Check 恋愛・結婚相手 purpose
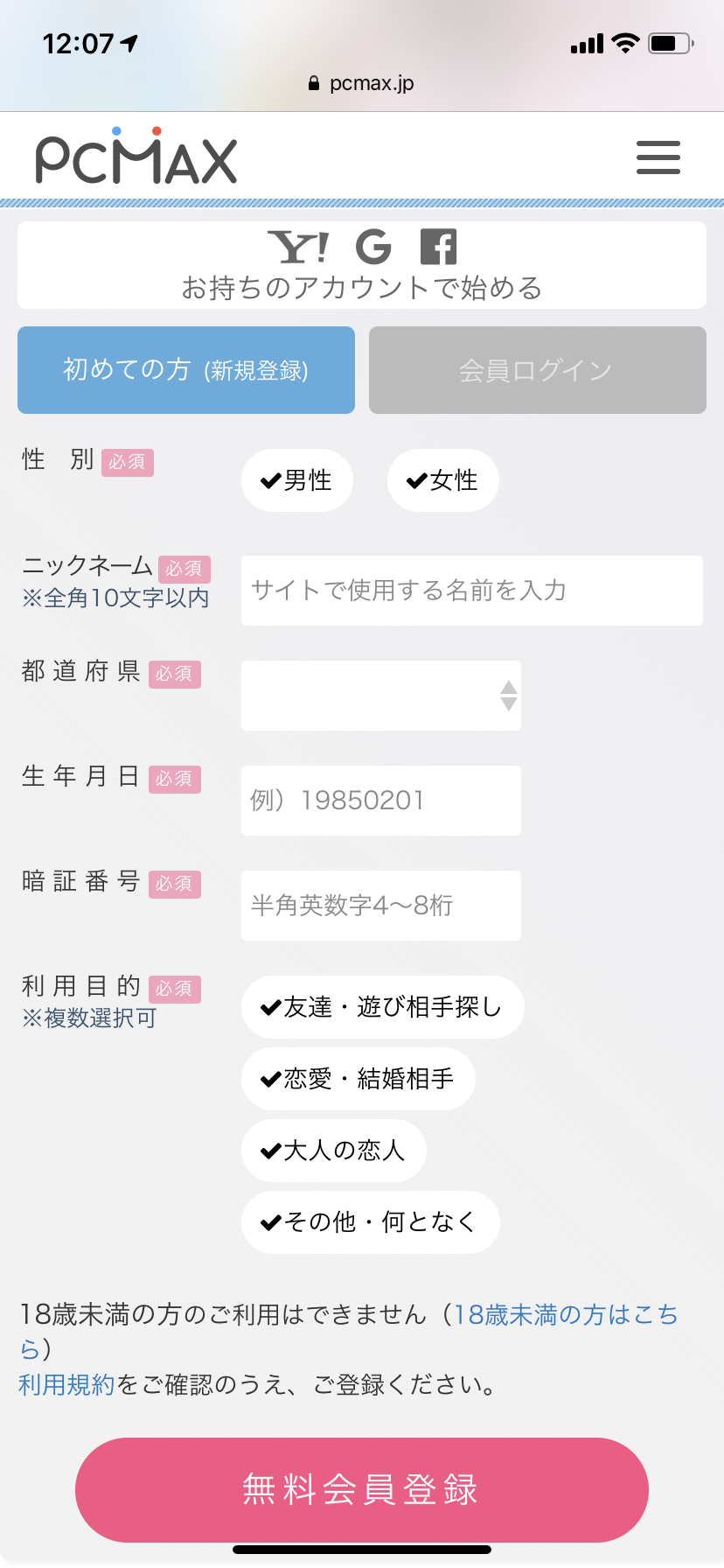 click(x=359, y=1079)
